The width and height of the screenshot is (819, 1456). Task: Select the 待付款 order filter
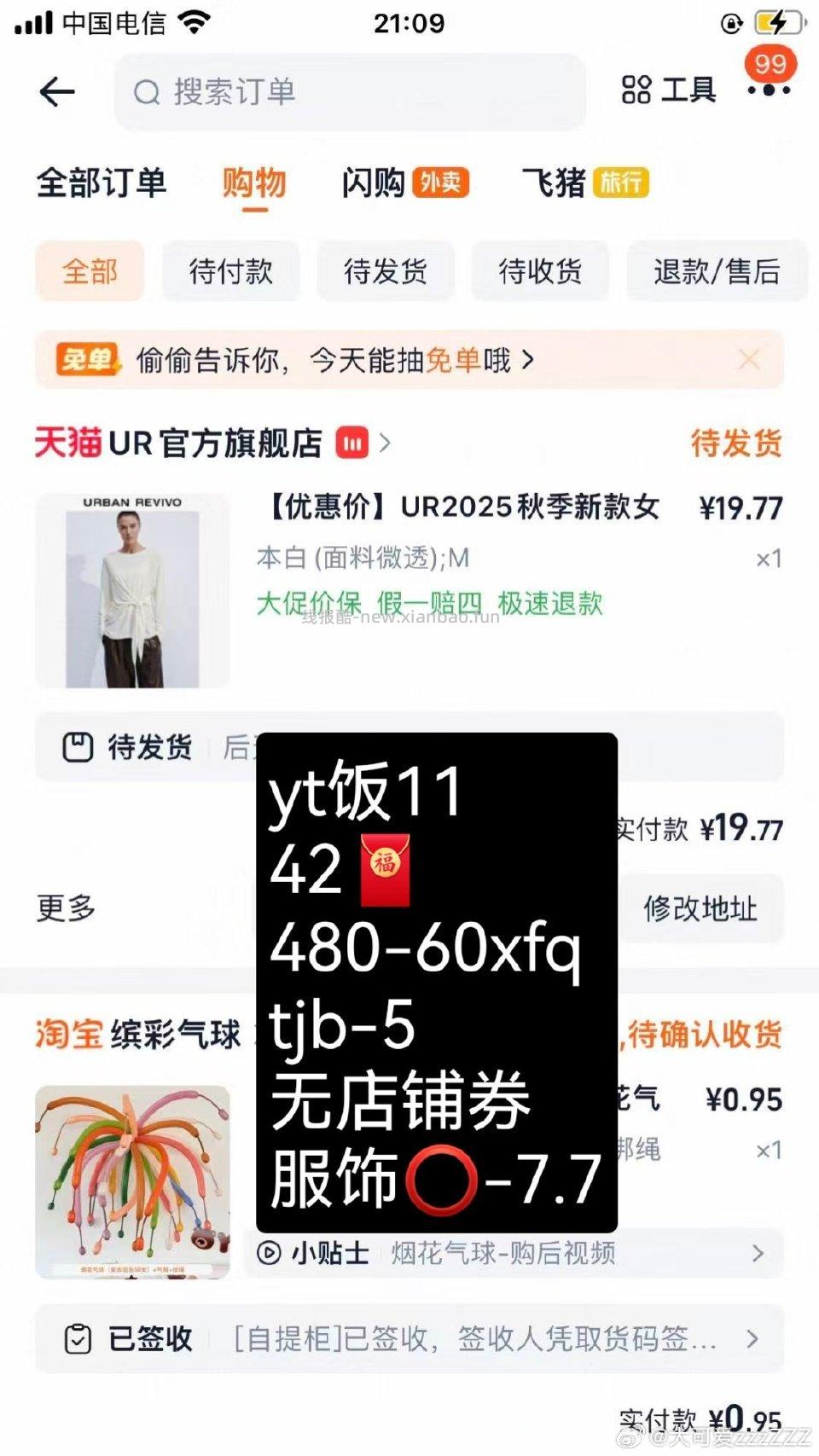coord(231,271)
